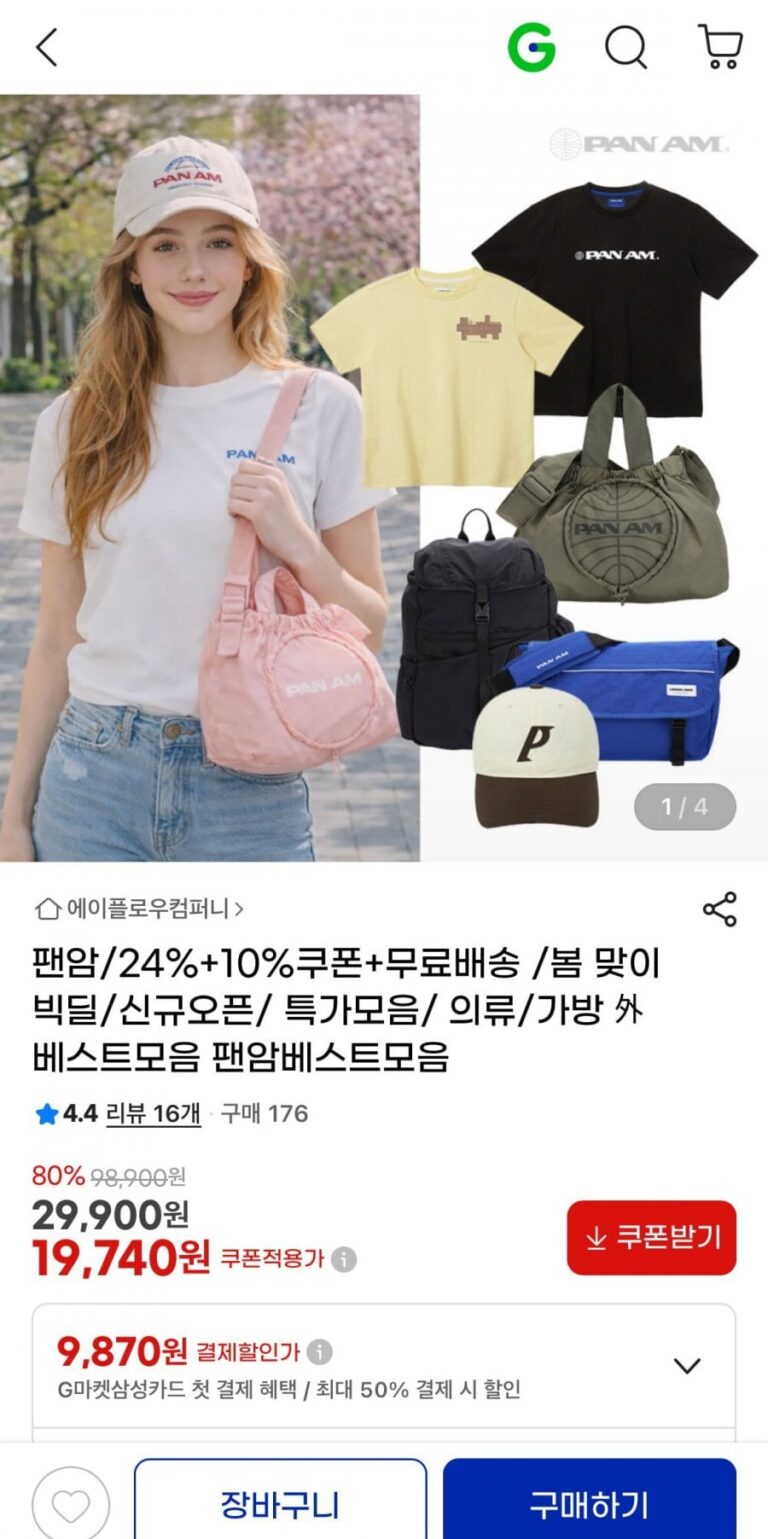The image size is (768, 1539).
Task: Buy now with 구매하기
Action: point(589,1503)
